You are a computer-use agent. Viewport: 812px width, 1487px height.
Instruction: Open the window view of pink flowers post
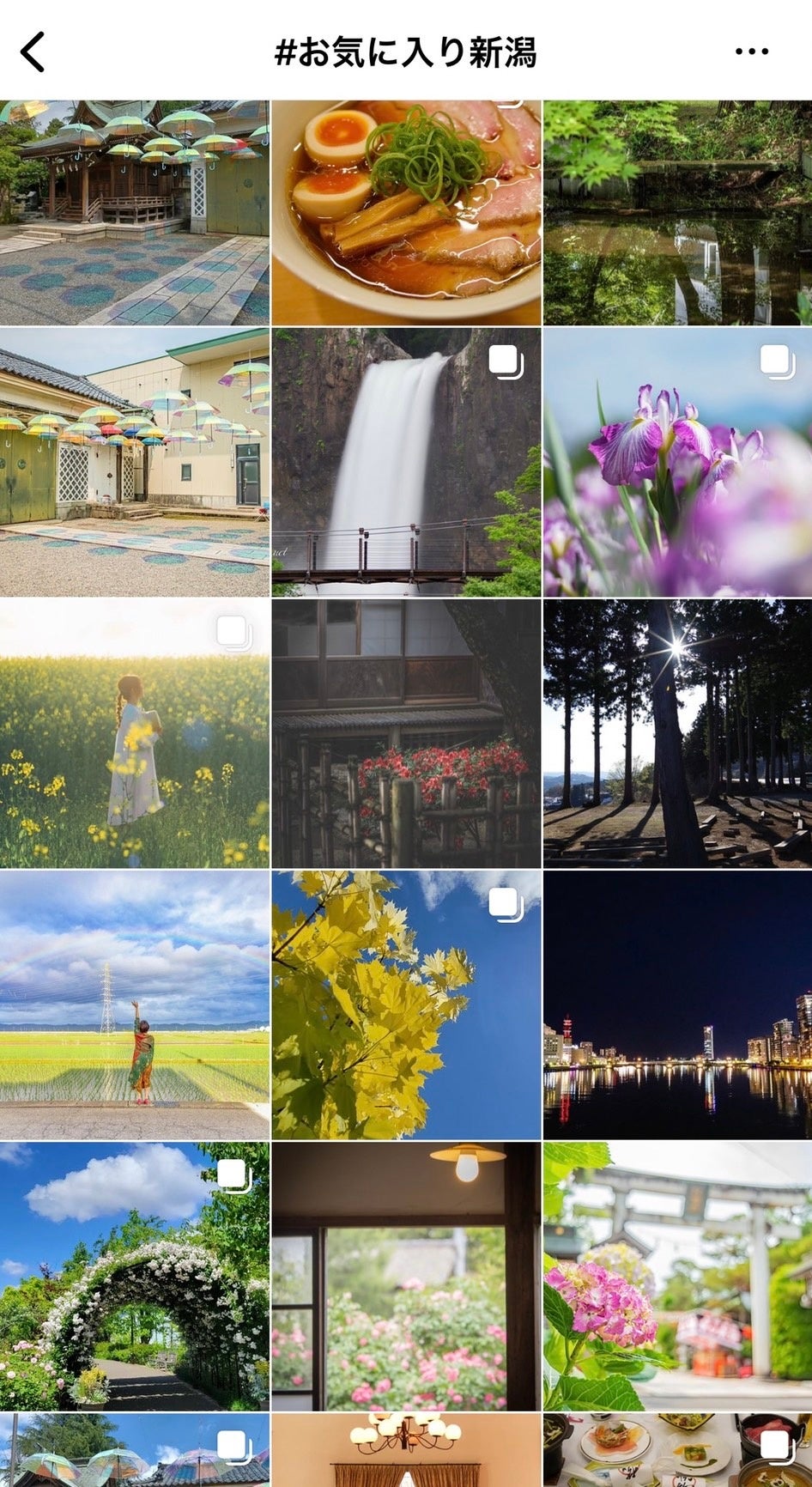pos(406,1276)
